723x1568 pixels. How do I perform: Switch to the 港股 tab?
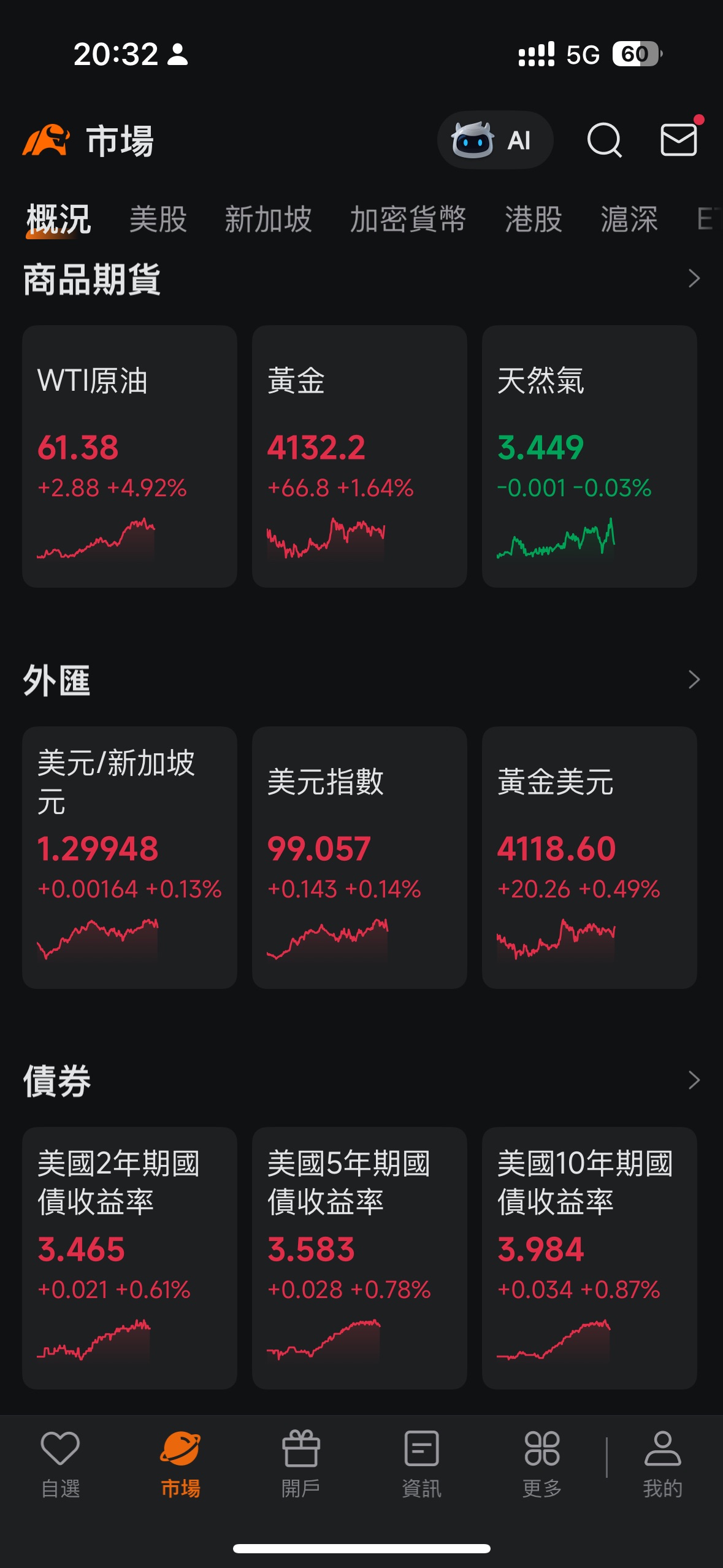click(533, 219)
